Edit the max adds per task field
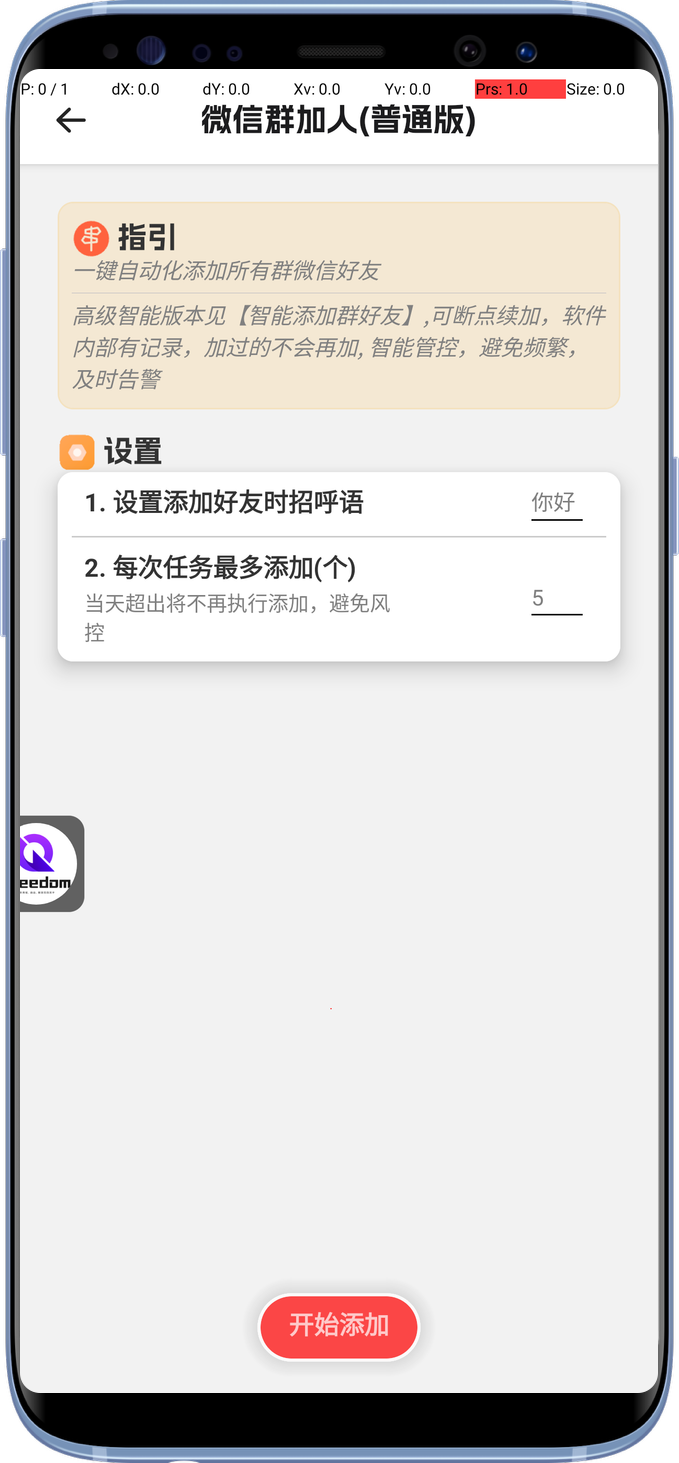Image resolution: width=679 pixels, height=1463 pixels. [555, 599]
